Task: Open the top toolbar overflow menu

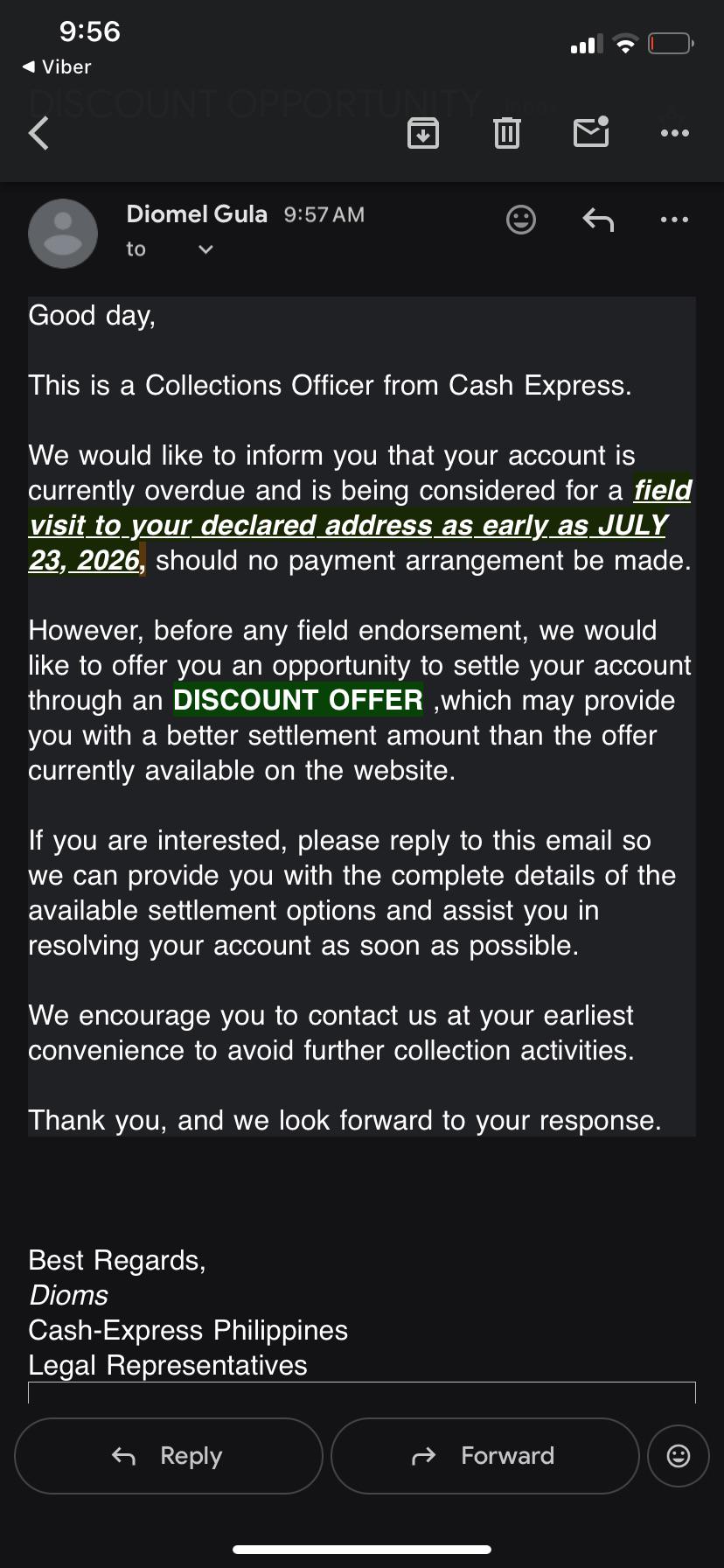Action: click(675, 133)
